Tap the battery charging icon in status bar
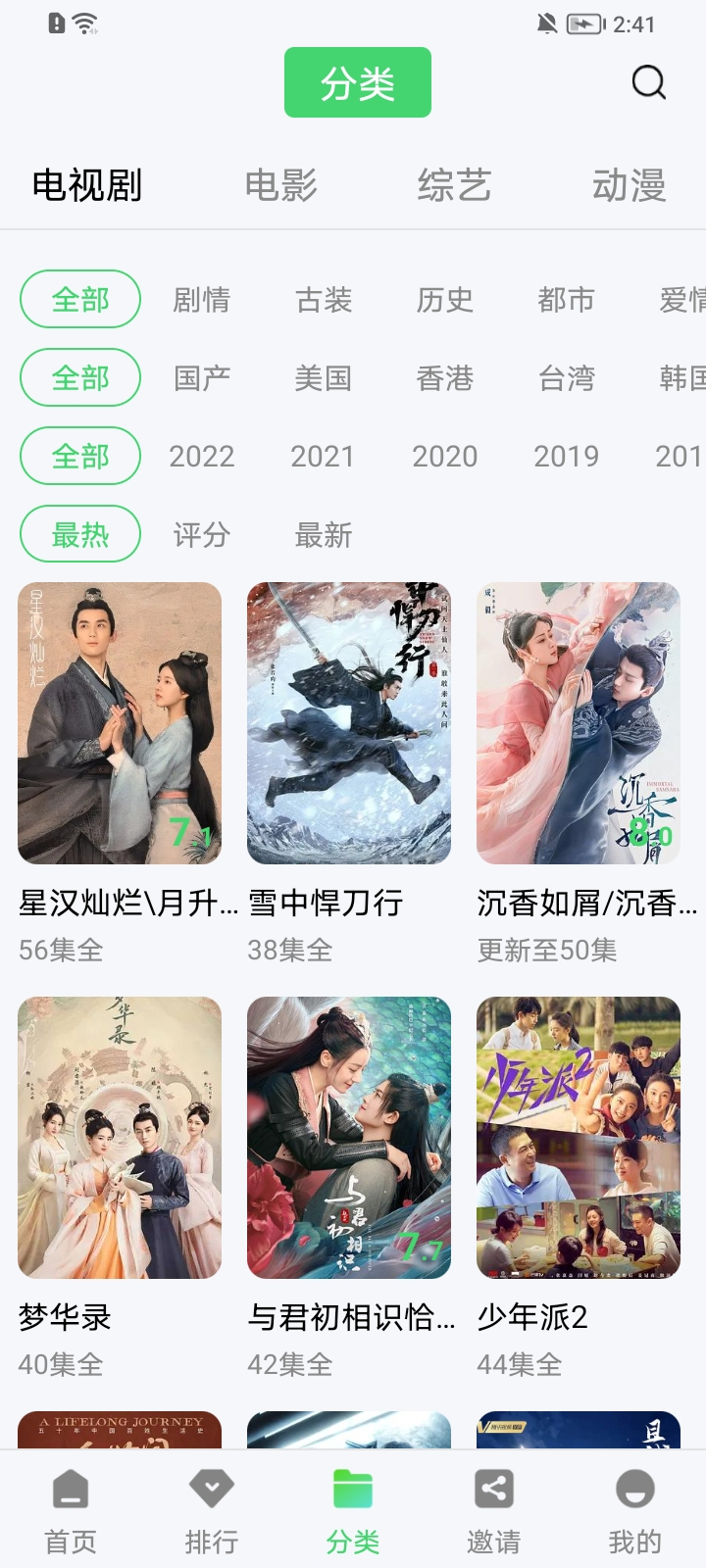Image resolution: width=706 pixels, height=1568 pixels. pos(584,24)
